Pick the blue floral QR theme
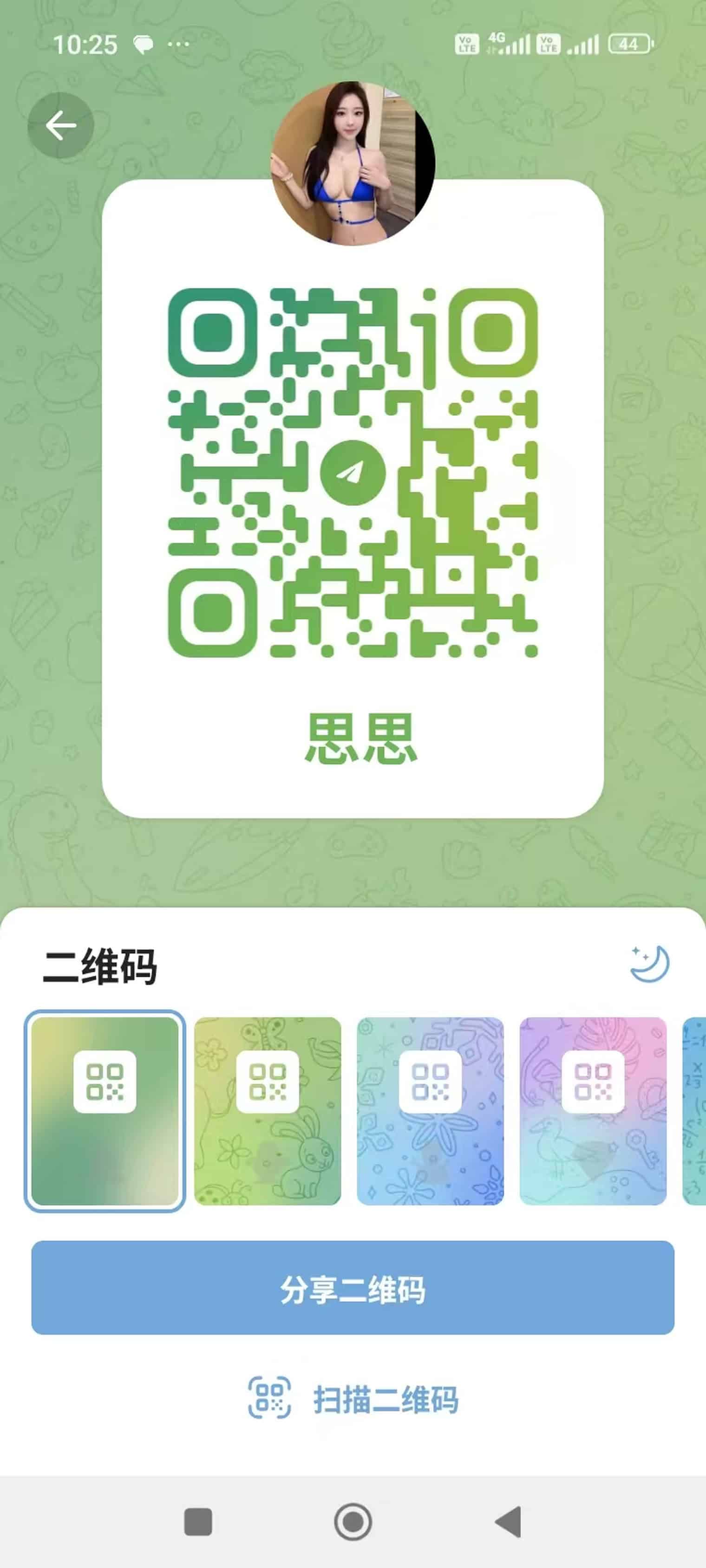This screenshot has width=706, height=1568. [430, 1110]
